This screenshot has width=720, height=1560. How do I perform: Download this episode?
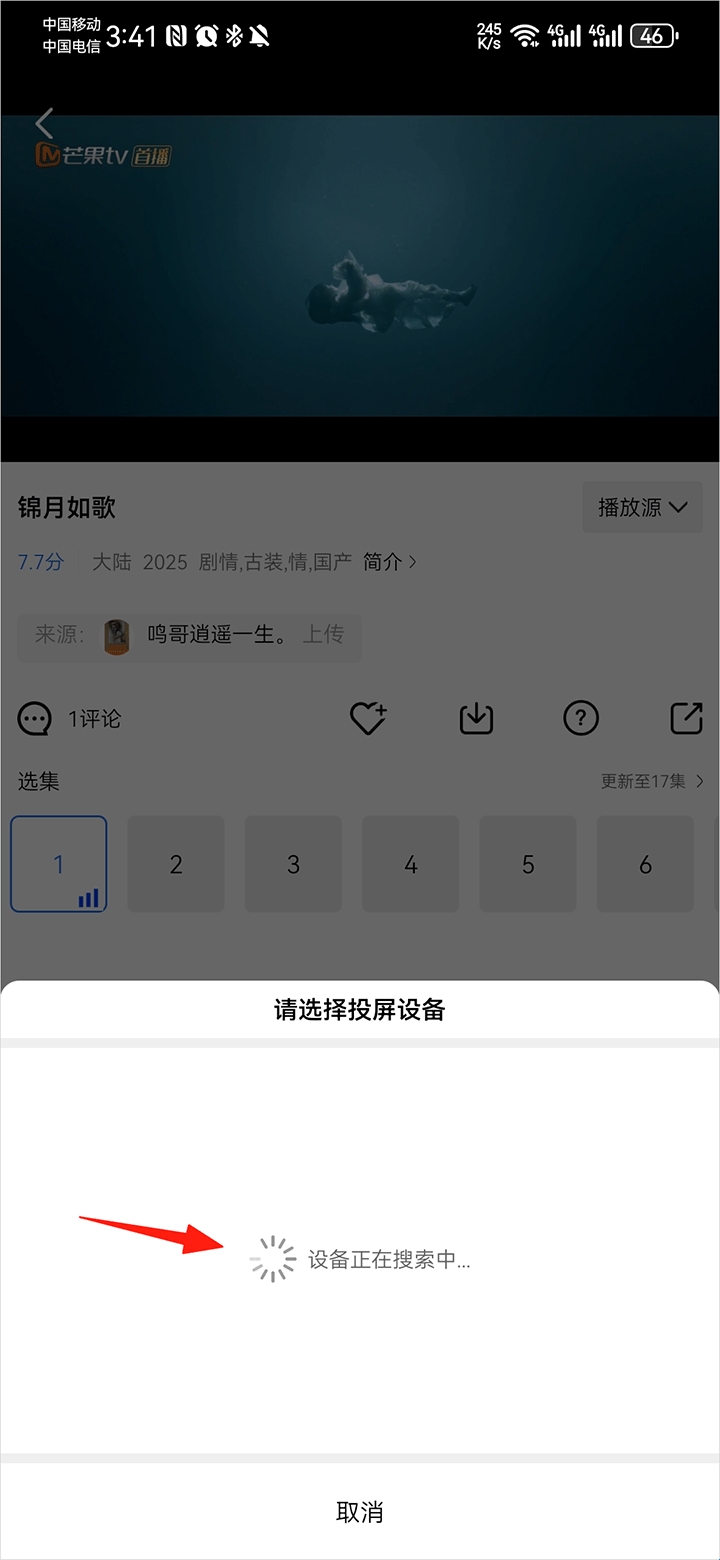pyautogui.click(x=476, y=718)
